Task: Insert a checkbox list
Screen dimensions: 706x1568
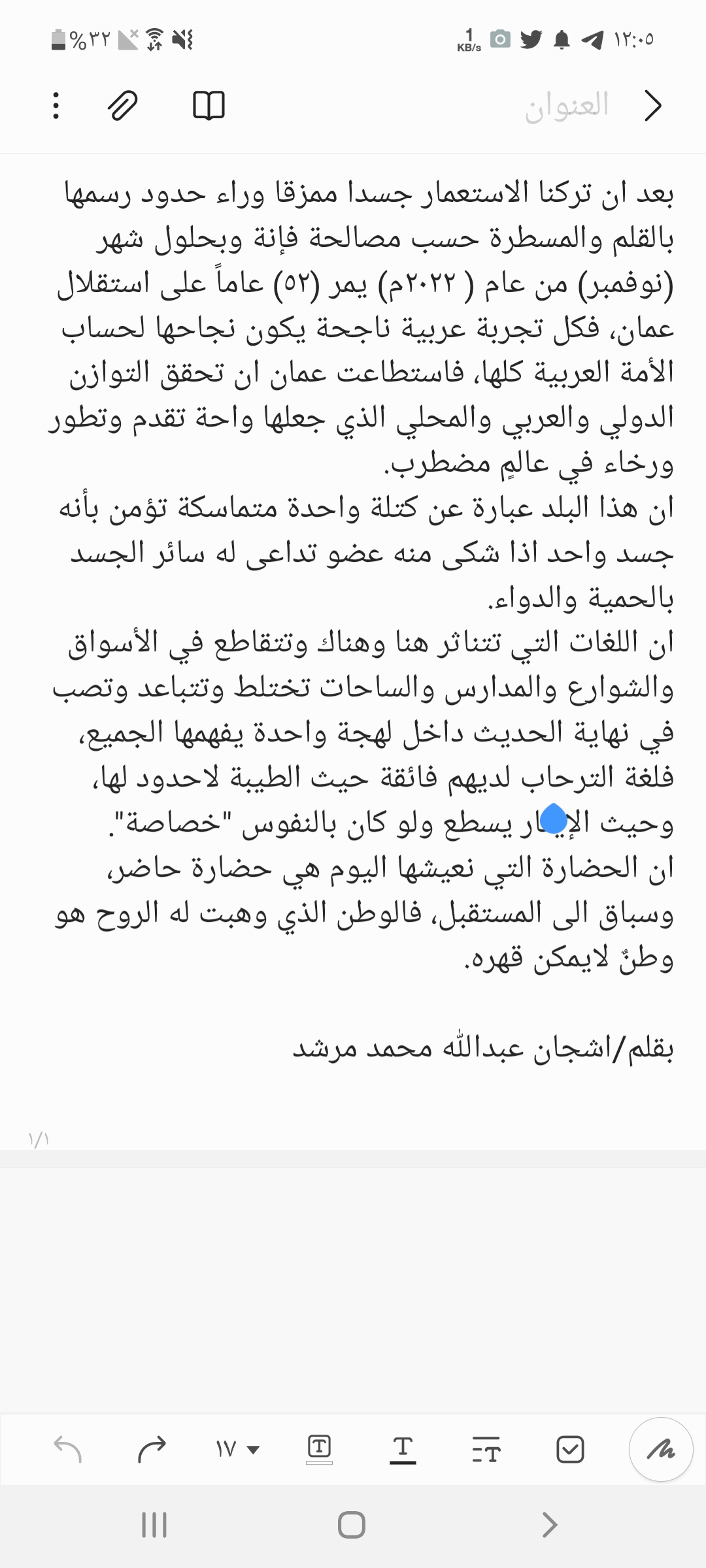Action: pyautogui.click(x=570, y=1450)
